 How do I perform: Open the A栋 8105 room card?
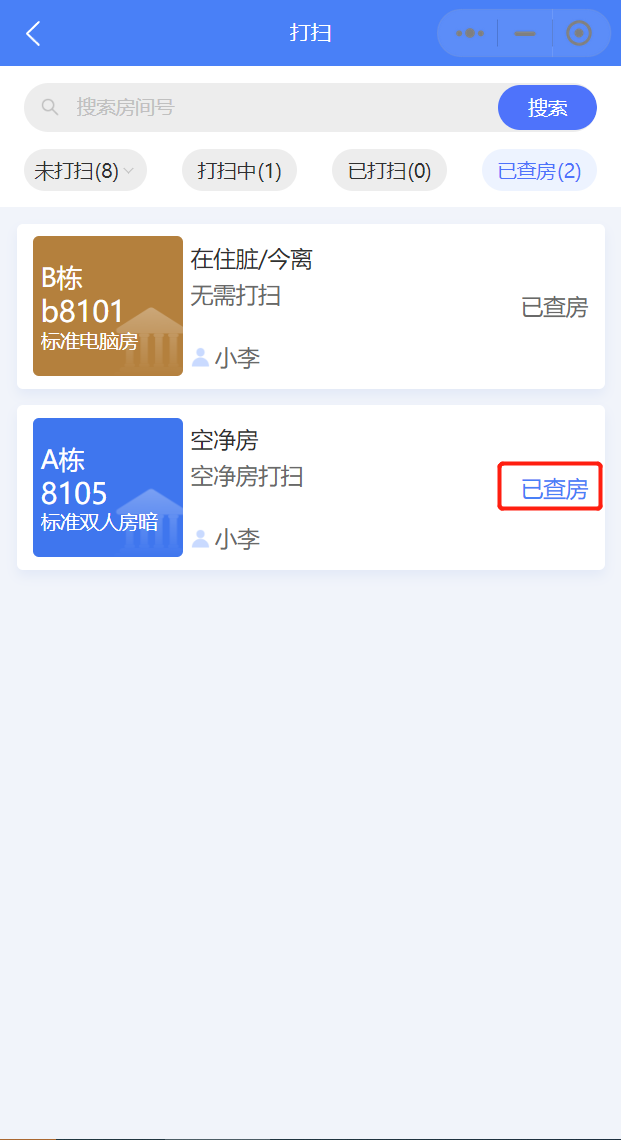coord(310,487)
